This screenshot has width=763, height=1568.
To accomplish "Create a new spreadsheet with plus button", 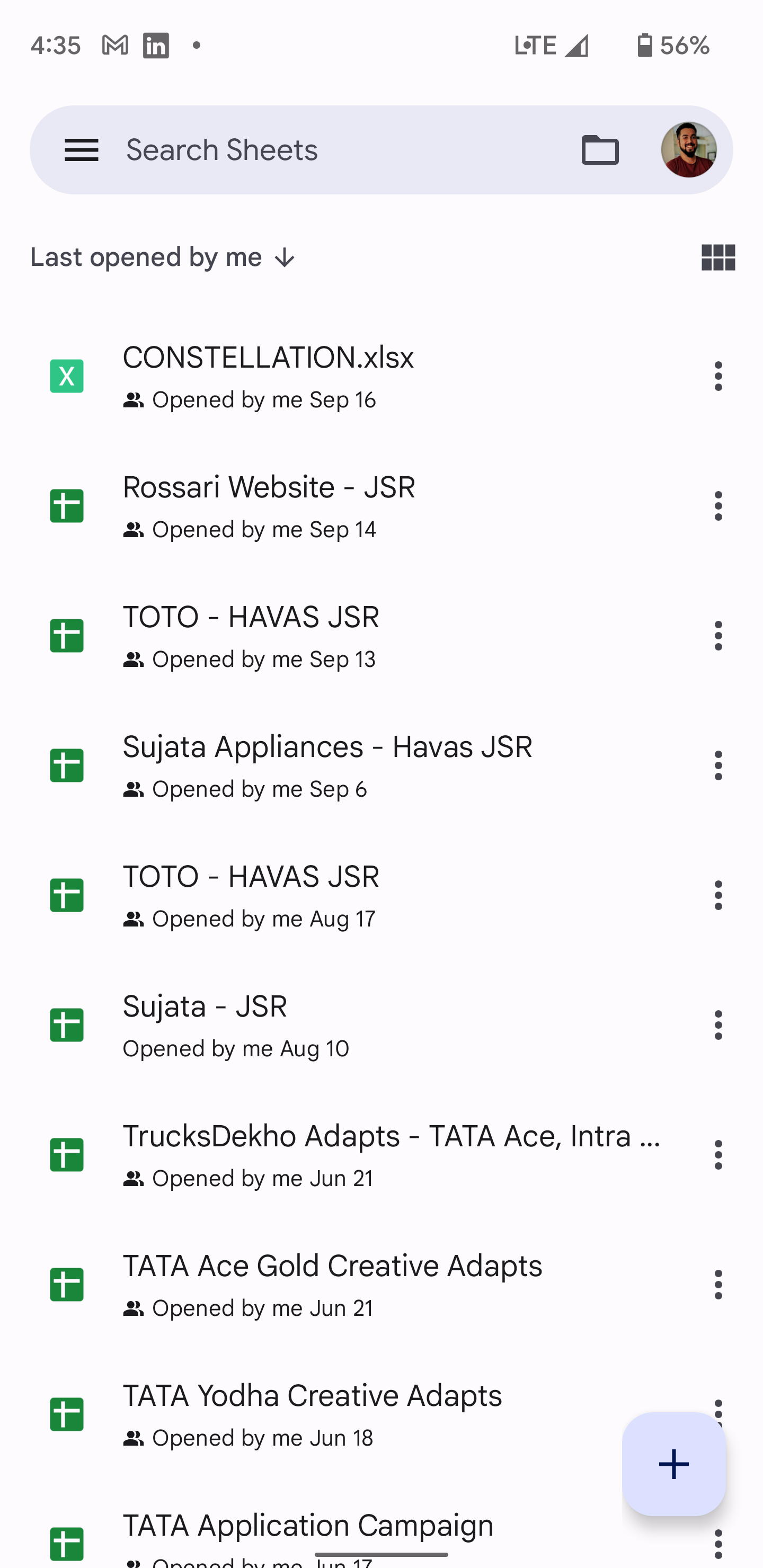I will pos(673,1464).
